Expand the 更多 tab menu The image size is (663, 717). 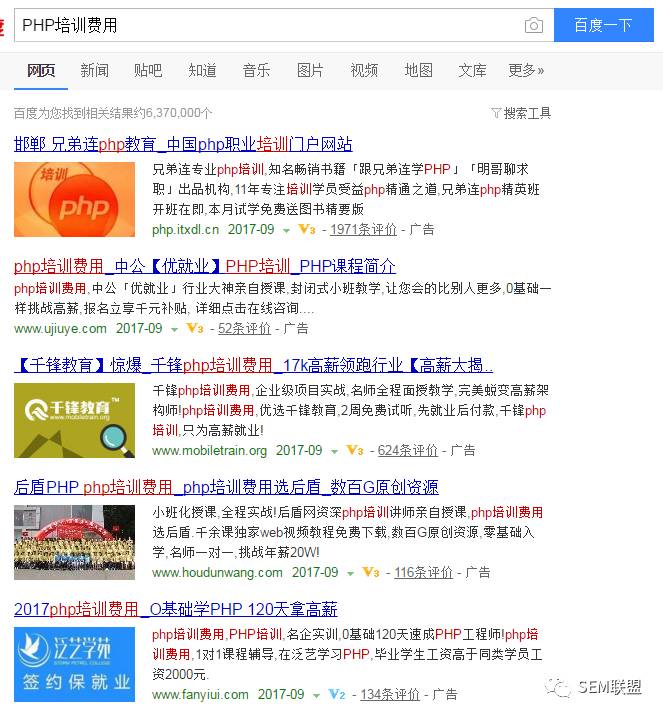[526, 70]
